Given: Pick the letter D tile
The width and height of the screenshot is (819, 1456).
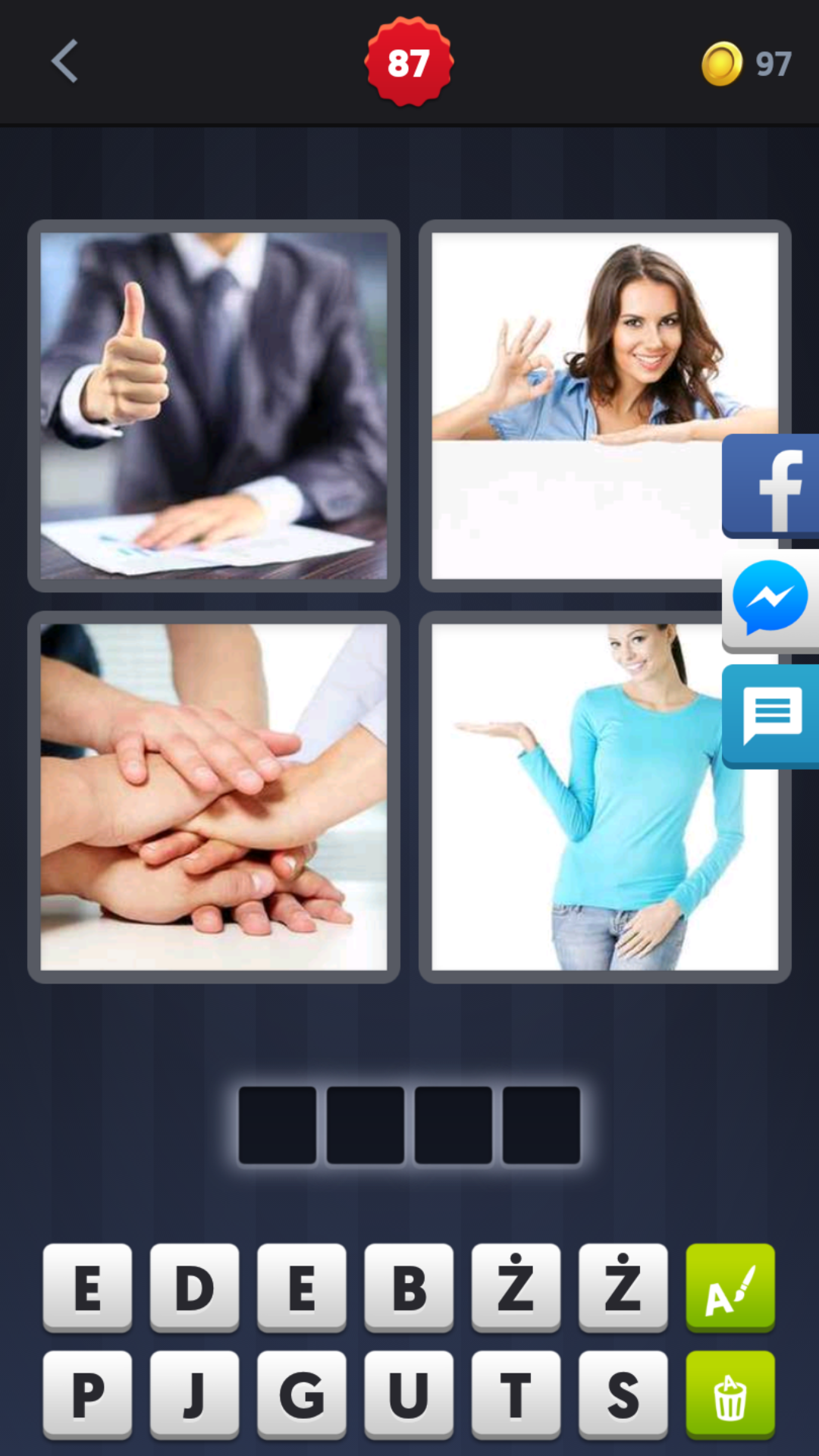Looking at the screenshot, I should tap(194, 1288).
